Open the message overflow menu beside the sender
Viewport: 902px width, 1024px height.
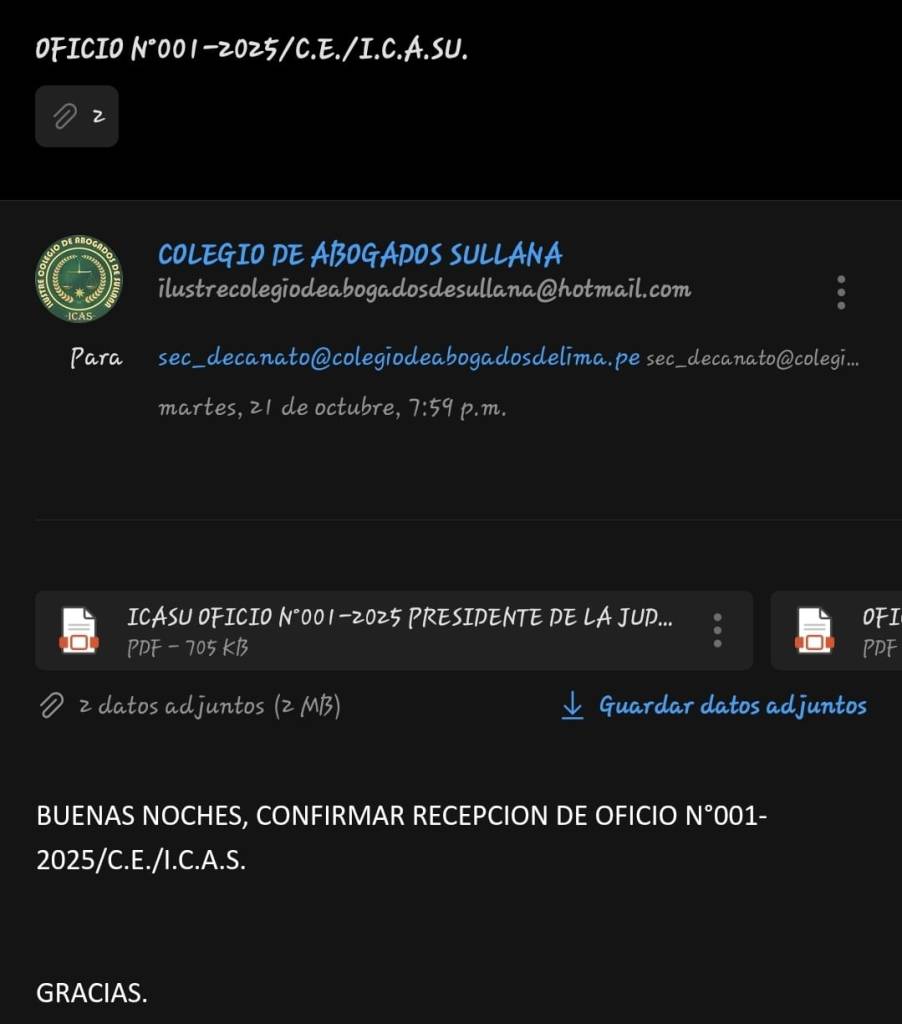pyautogui.click(x=841, y=291)
